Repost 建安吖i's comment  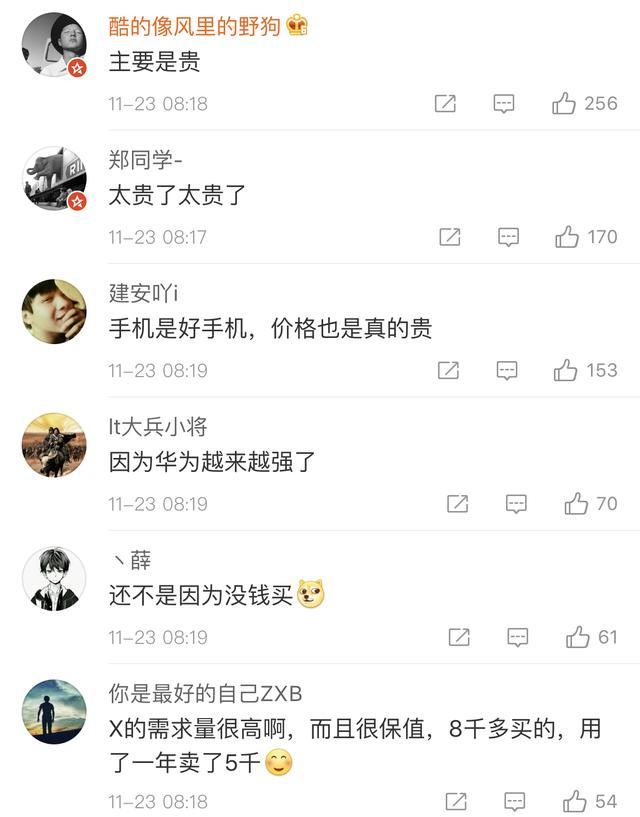[448, 370]
